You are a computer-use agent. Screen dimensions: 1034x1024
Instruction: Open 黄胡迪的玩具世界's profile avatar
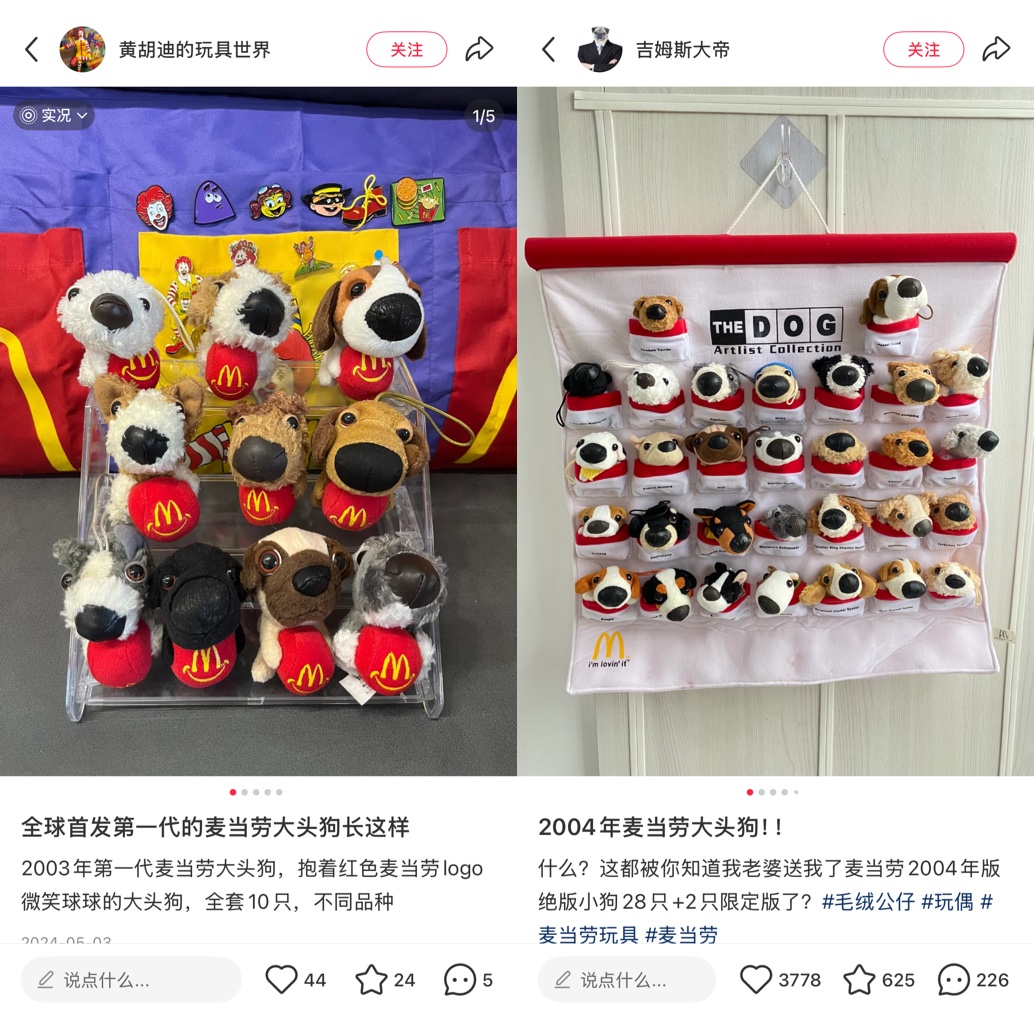[82, 49]
